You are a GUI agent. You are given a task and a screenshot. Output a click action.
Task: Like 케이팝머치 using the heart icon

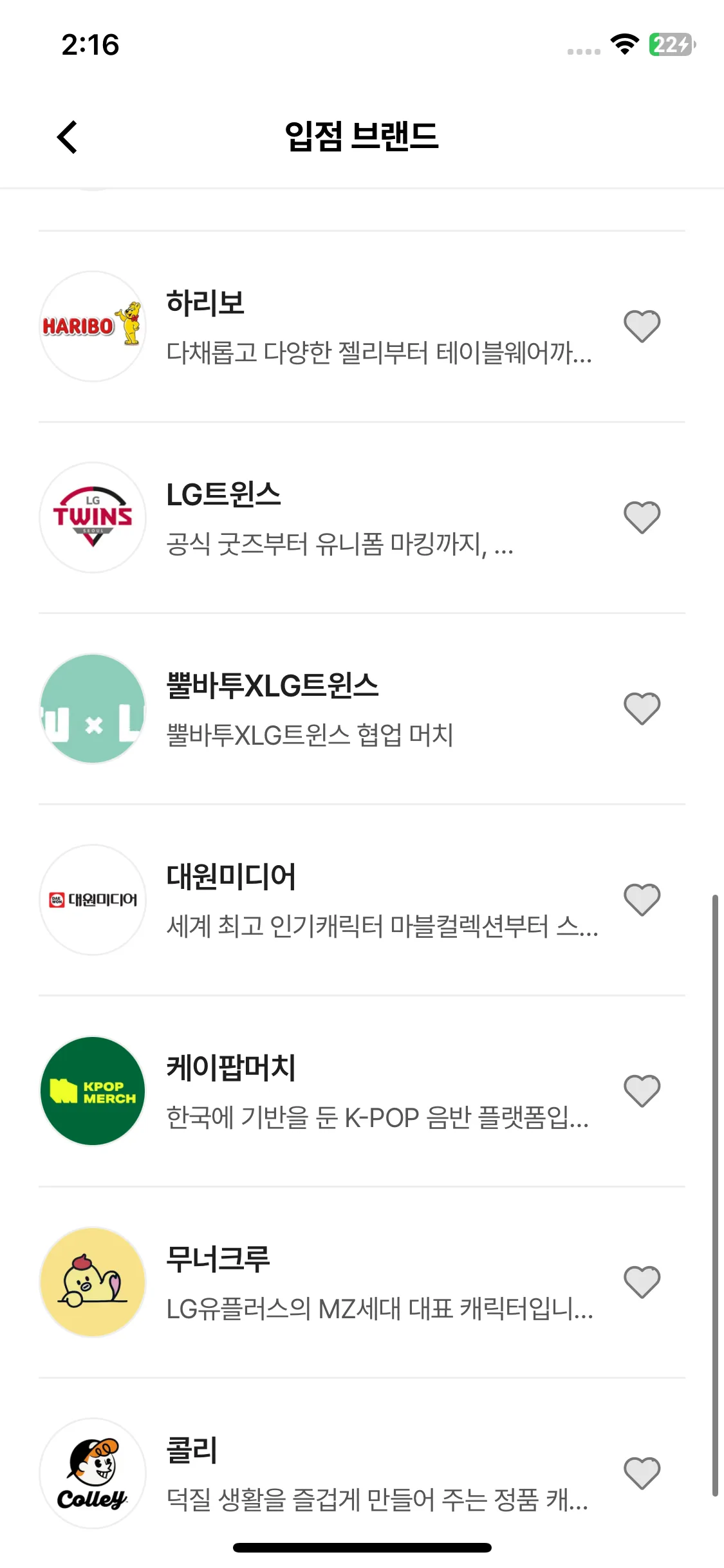tap(642, 1091)
